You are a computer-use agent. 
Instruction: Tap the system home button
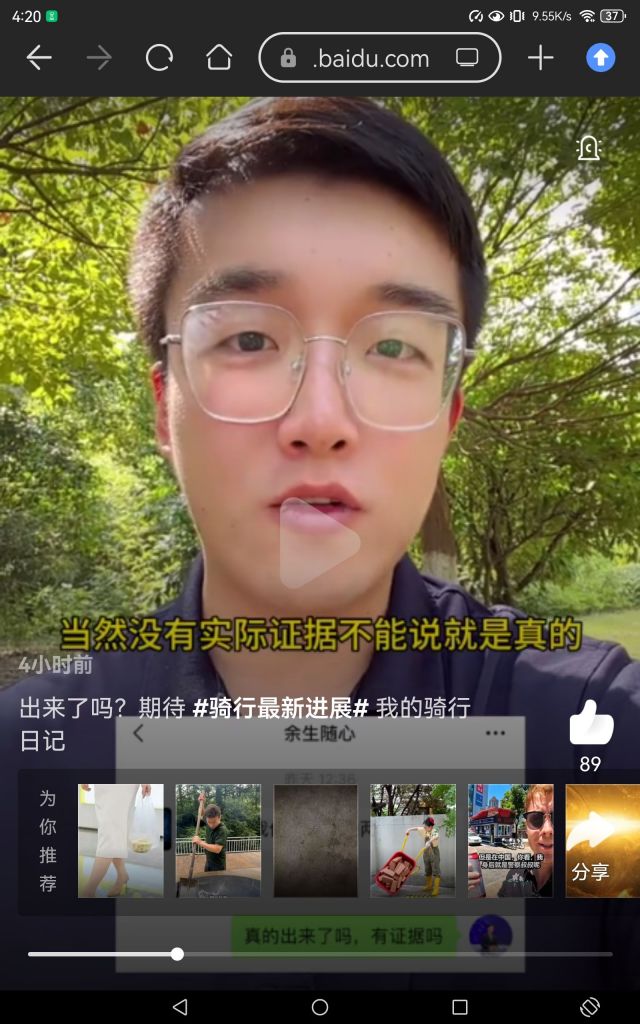point(320,1006)
